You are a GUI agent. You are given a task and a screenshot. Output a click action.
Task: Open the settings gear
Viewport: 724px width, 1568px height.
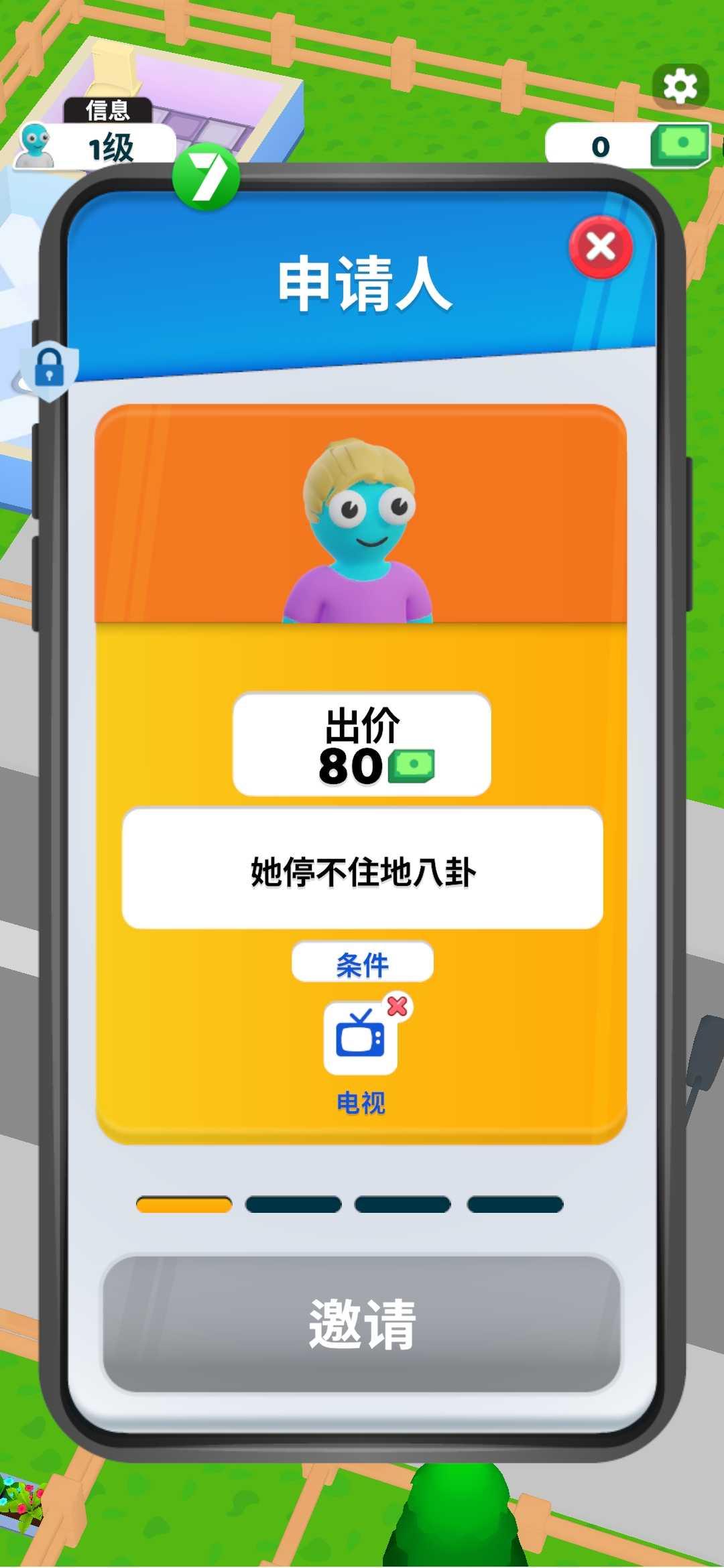(x=680, y=87)
